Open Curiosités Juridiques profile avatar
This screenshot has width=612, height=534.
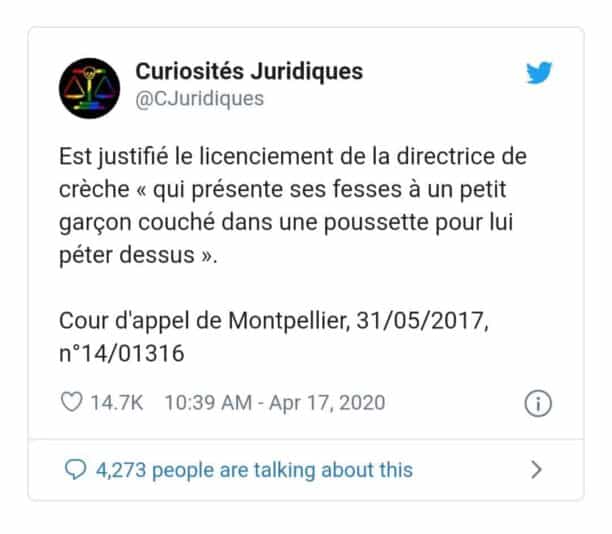coord(90,87)
